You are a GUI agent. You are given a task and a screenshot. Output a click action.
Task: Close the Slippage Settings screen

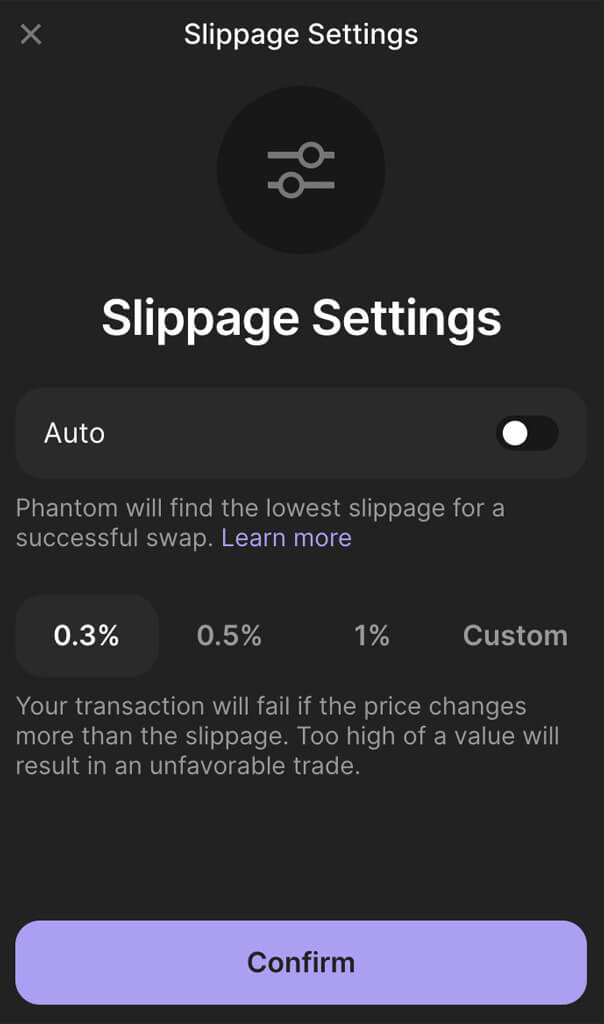[31, 34]
